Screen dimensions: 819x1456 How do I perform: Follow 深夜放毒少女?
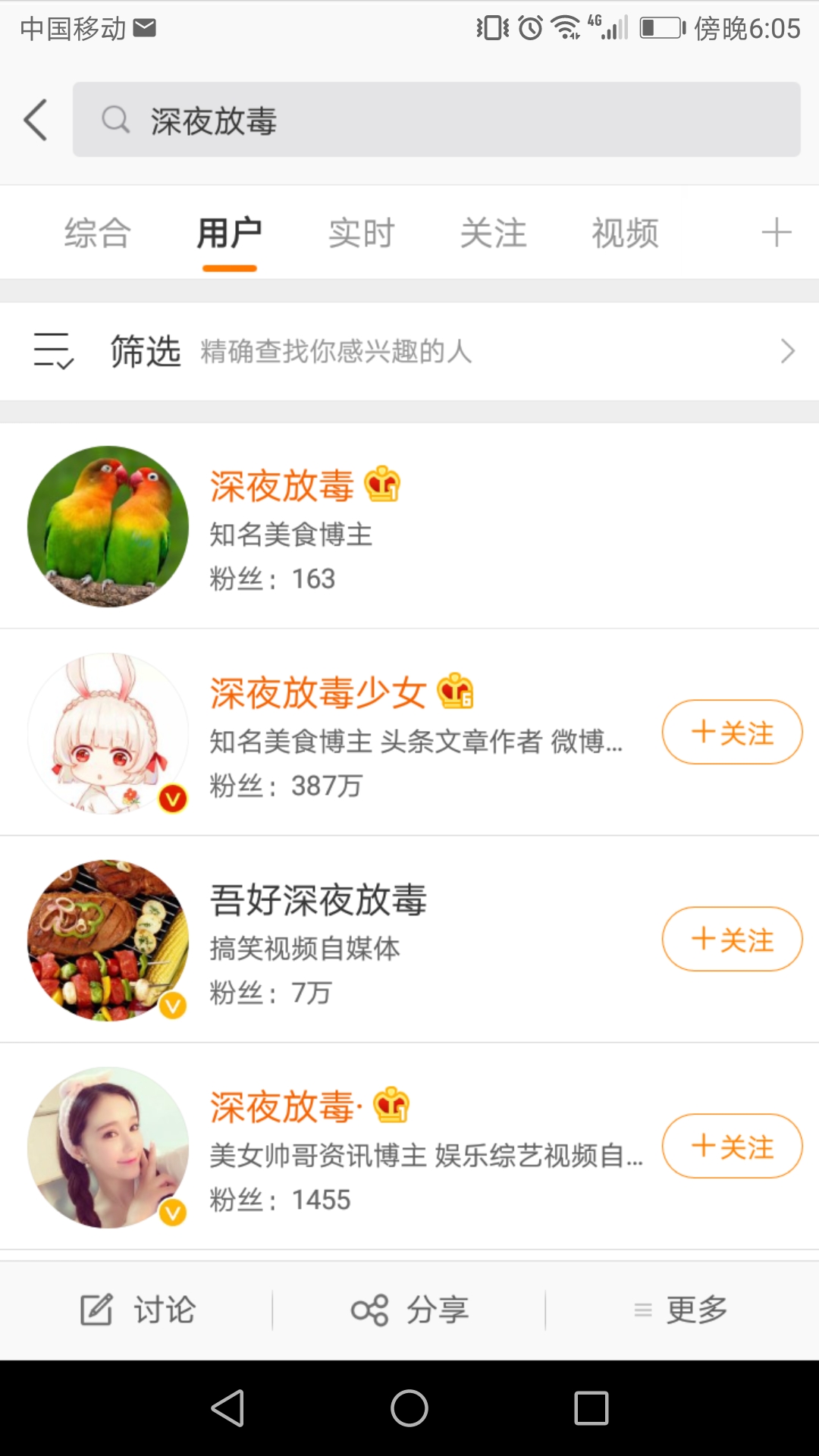coord(732,732)
